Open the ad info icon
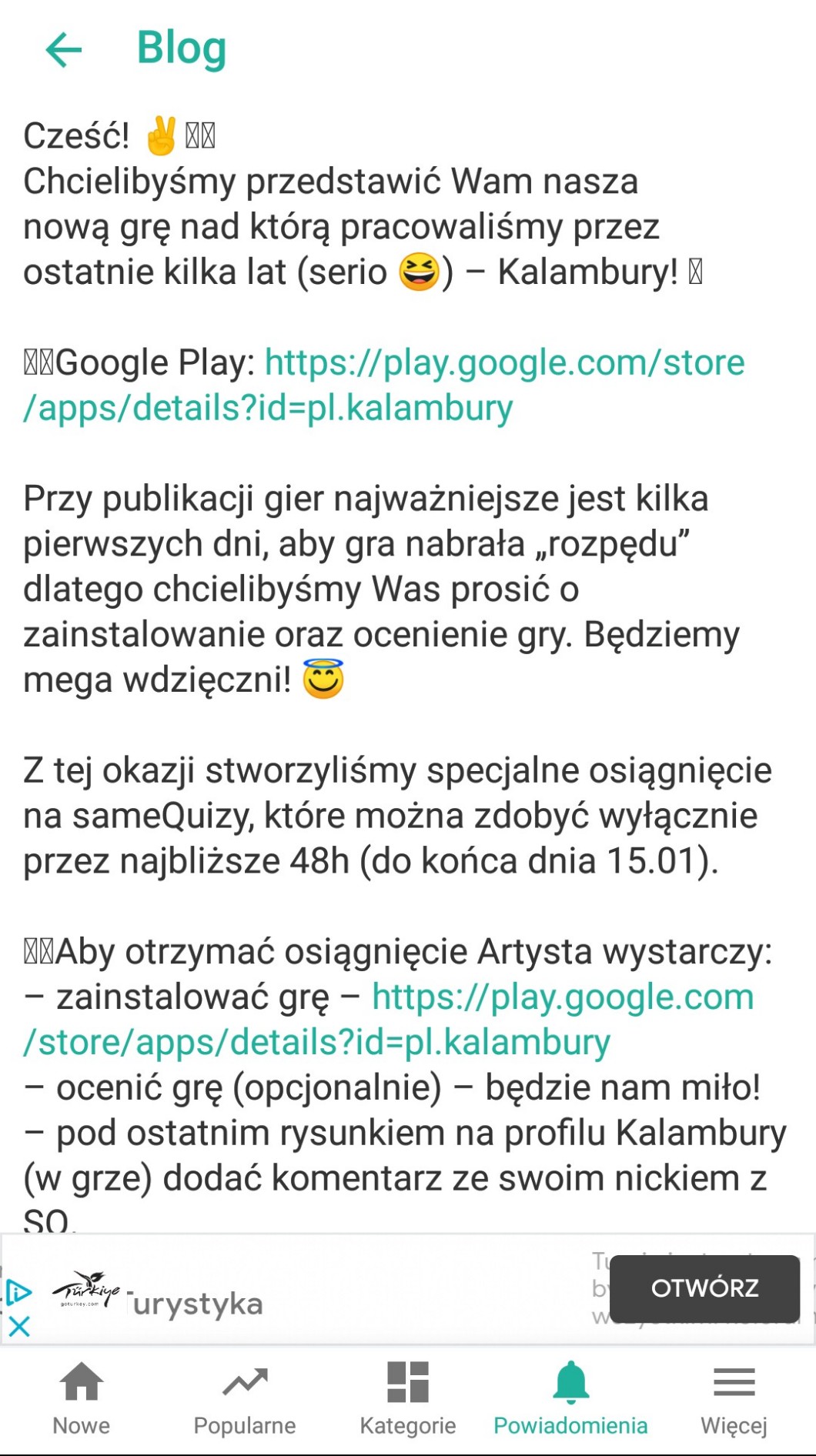Viewport: 816px width, 1456px height. pyautogui.click(x=19, y=1291)
